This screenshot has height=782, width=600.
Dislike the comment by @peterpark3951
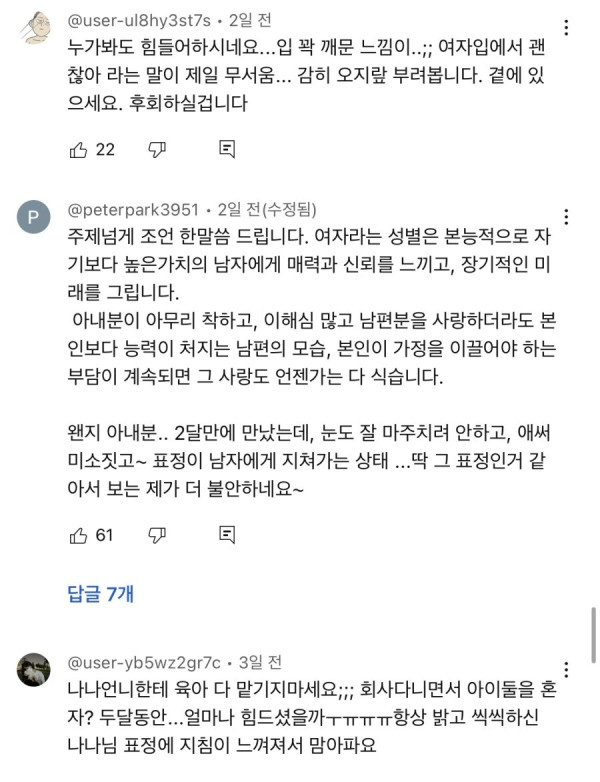pos(157,536)
